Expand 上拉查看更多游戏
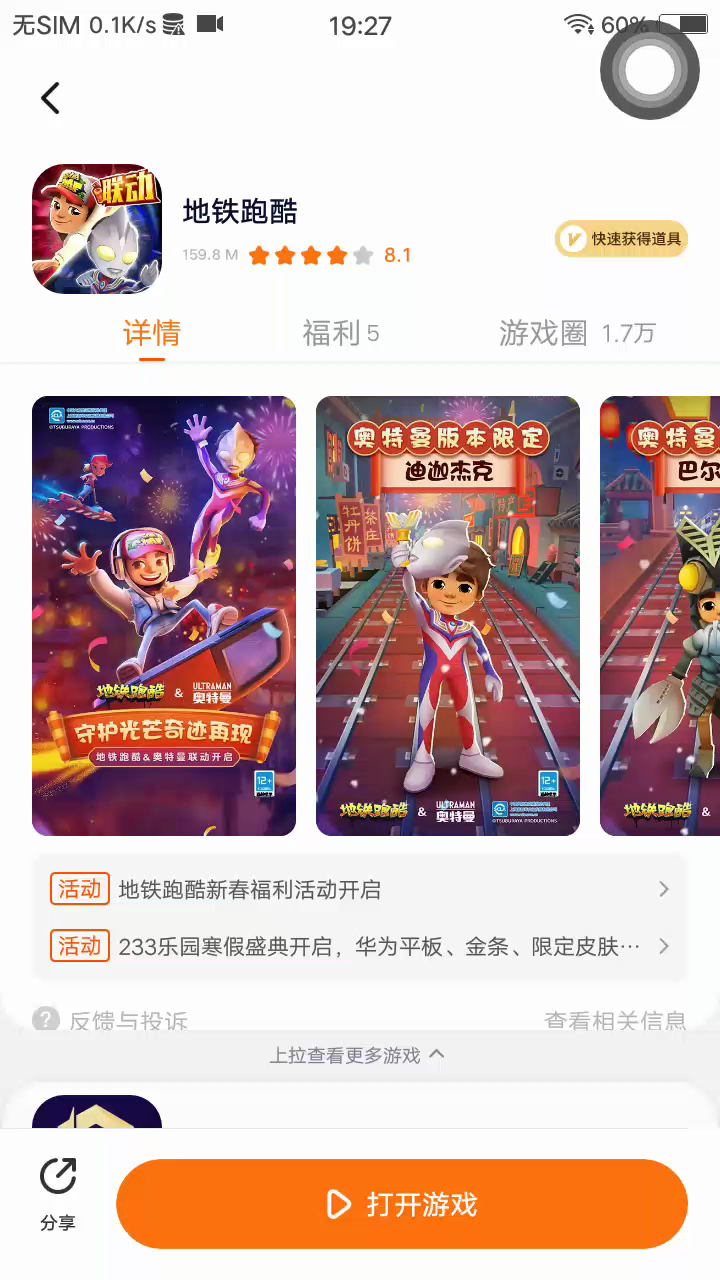Image resolution: width=720 pixels, height=1280 pixels. click(x=357, y=1055)
